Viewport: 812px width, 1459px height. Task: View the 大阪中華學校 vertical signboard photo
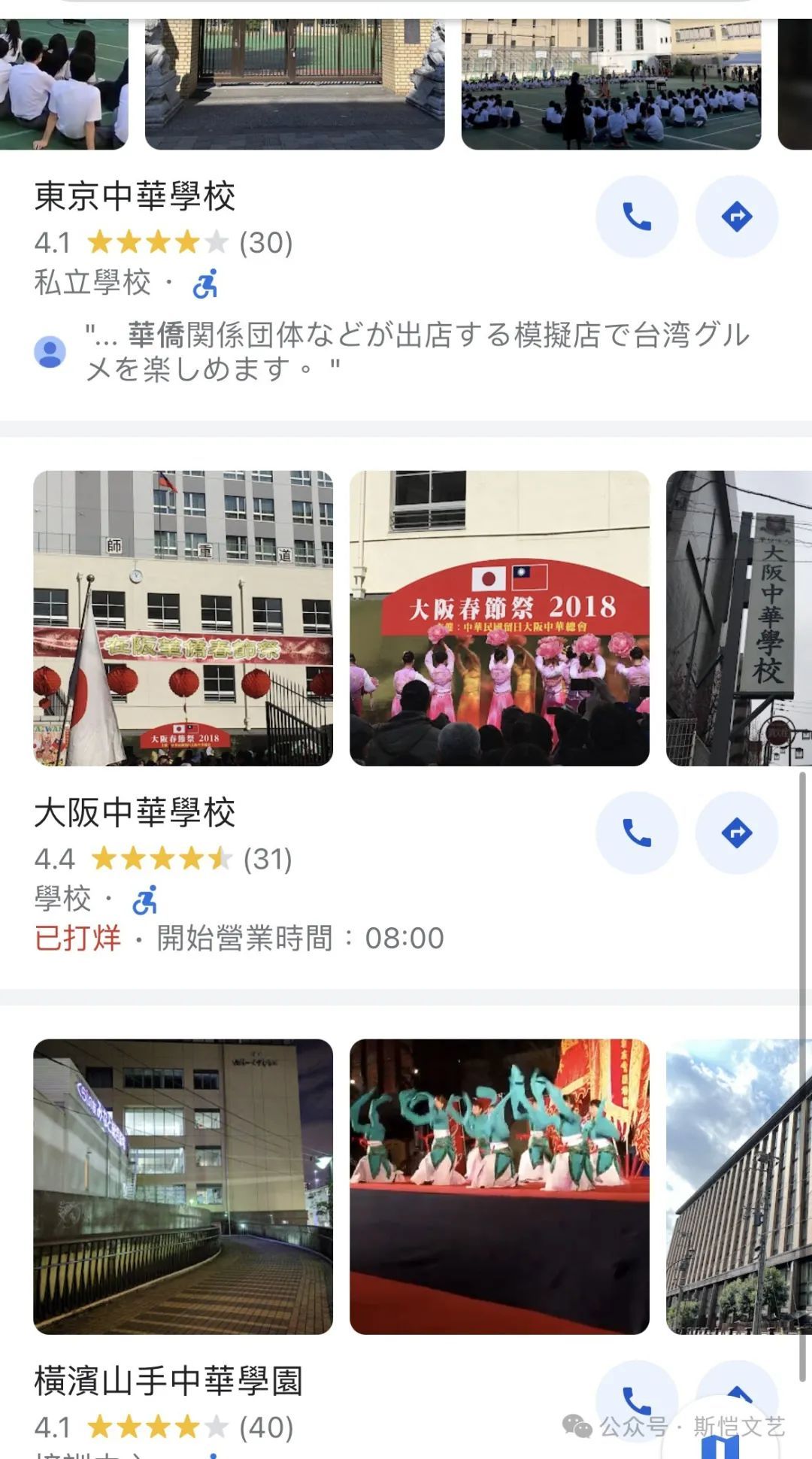click(x=738, y=618)
